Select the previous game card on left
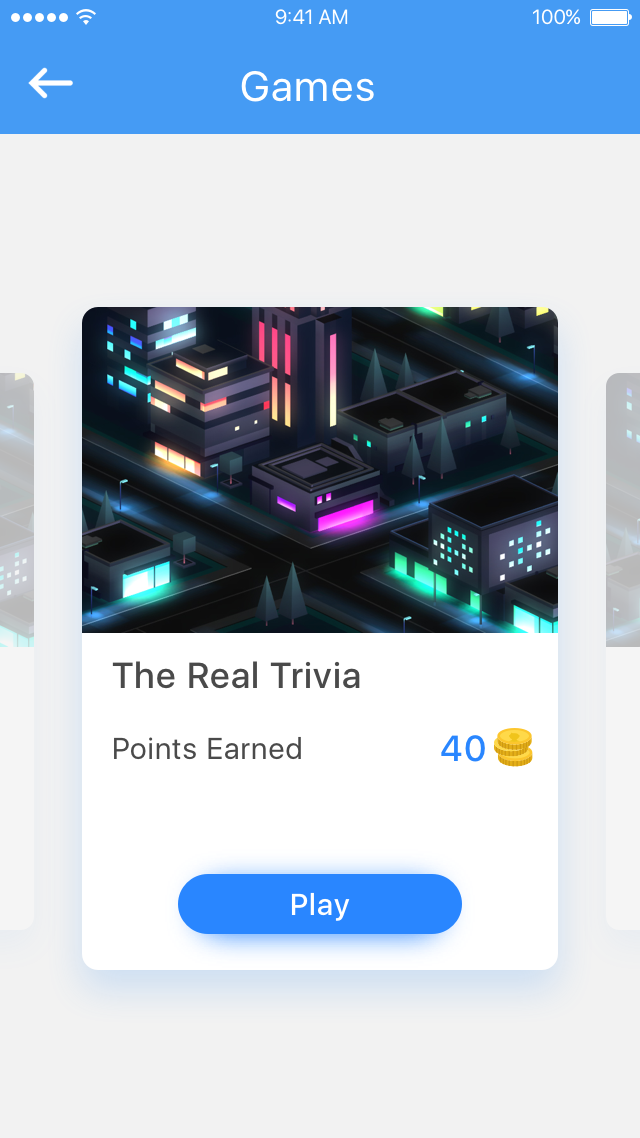The width and height of the screenshot is (640, 1138). pos(16,650)
